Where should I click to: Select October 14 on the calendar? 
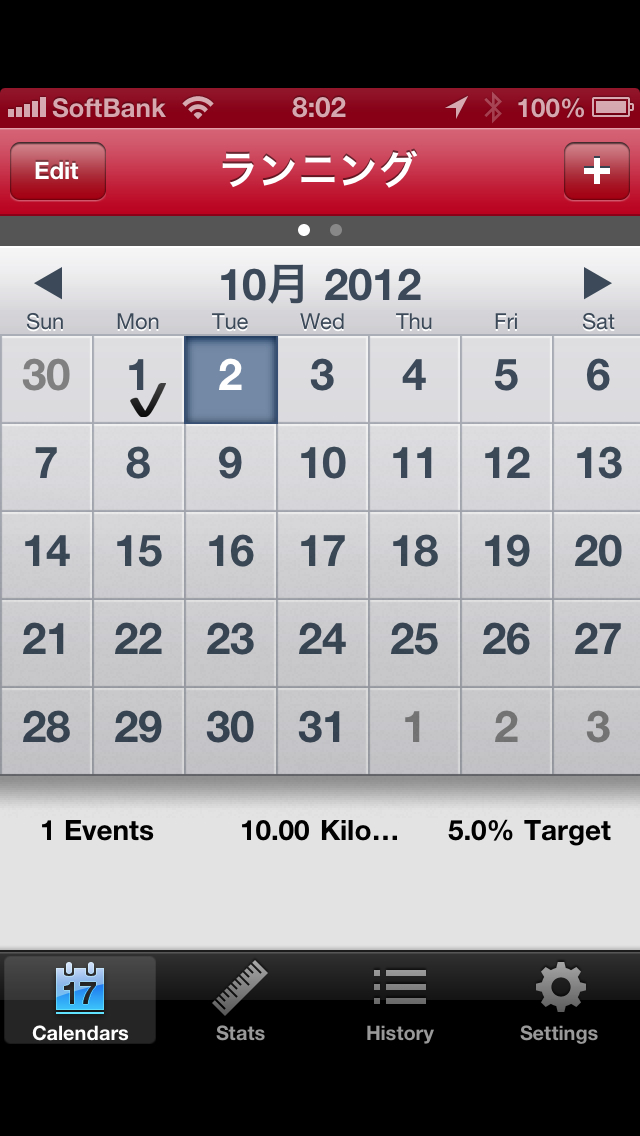point(46,554)
